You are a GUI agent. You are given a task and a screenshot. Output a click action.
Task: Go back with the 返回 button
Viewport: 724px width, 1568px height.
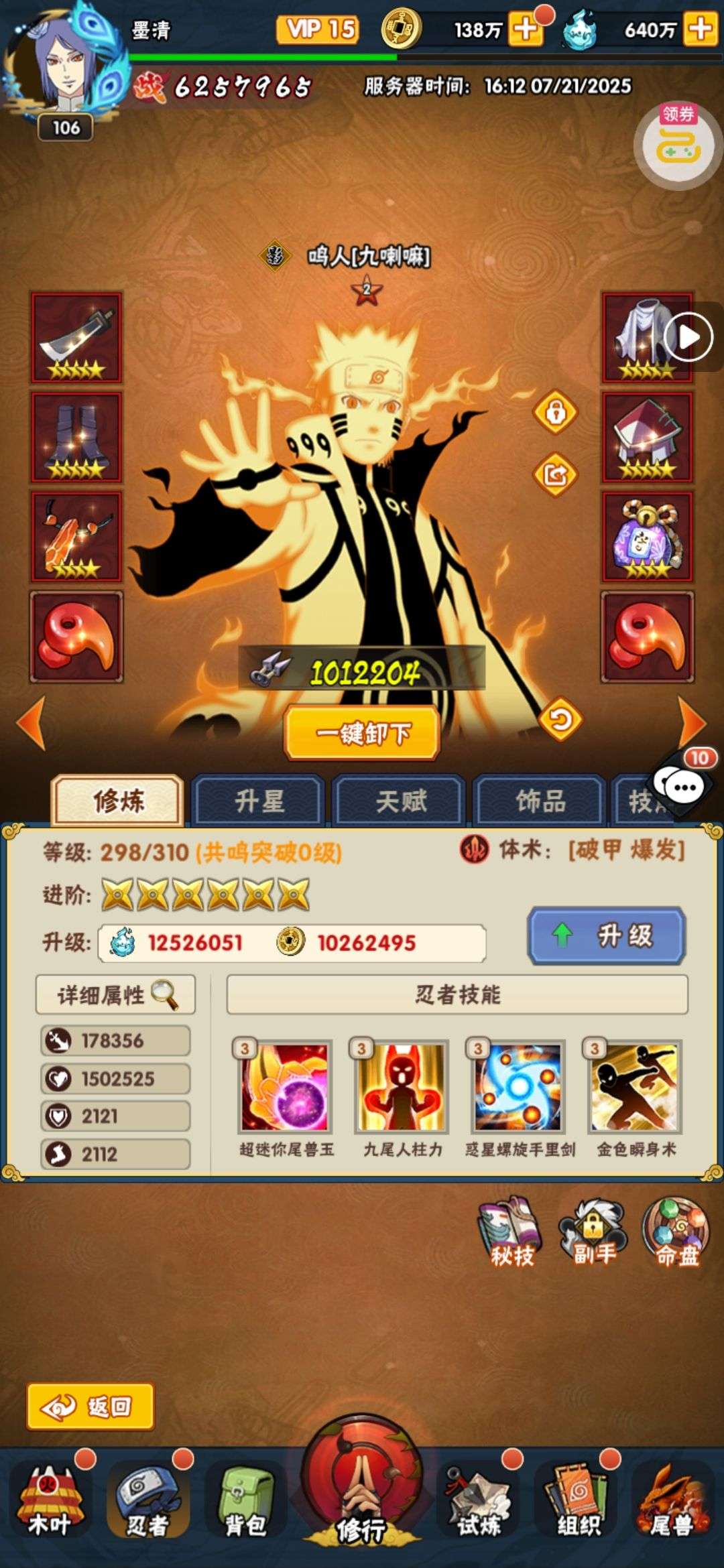pyautogui.click(x=90, y=1407)
